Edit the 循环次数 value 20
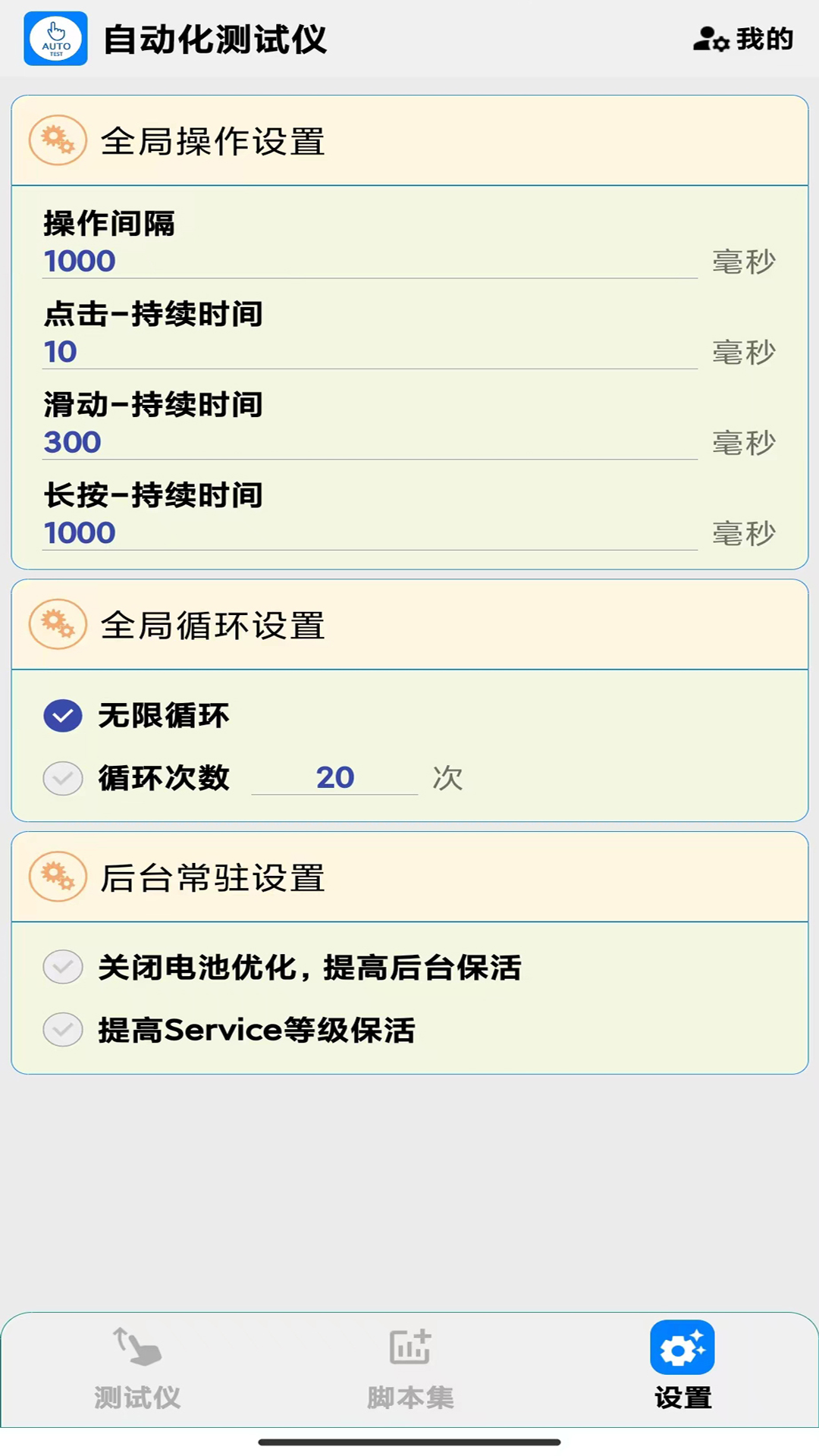This screenshot has height=1456, width=819. pos(334,777)
